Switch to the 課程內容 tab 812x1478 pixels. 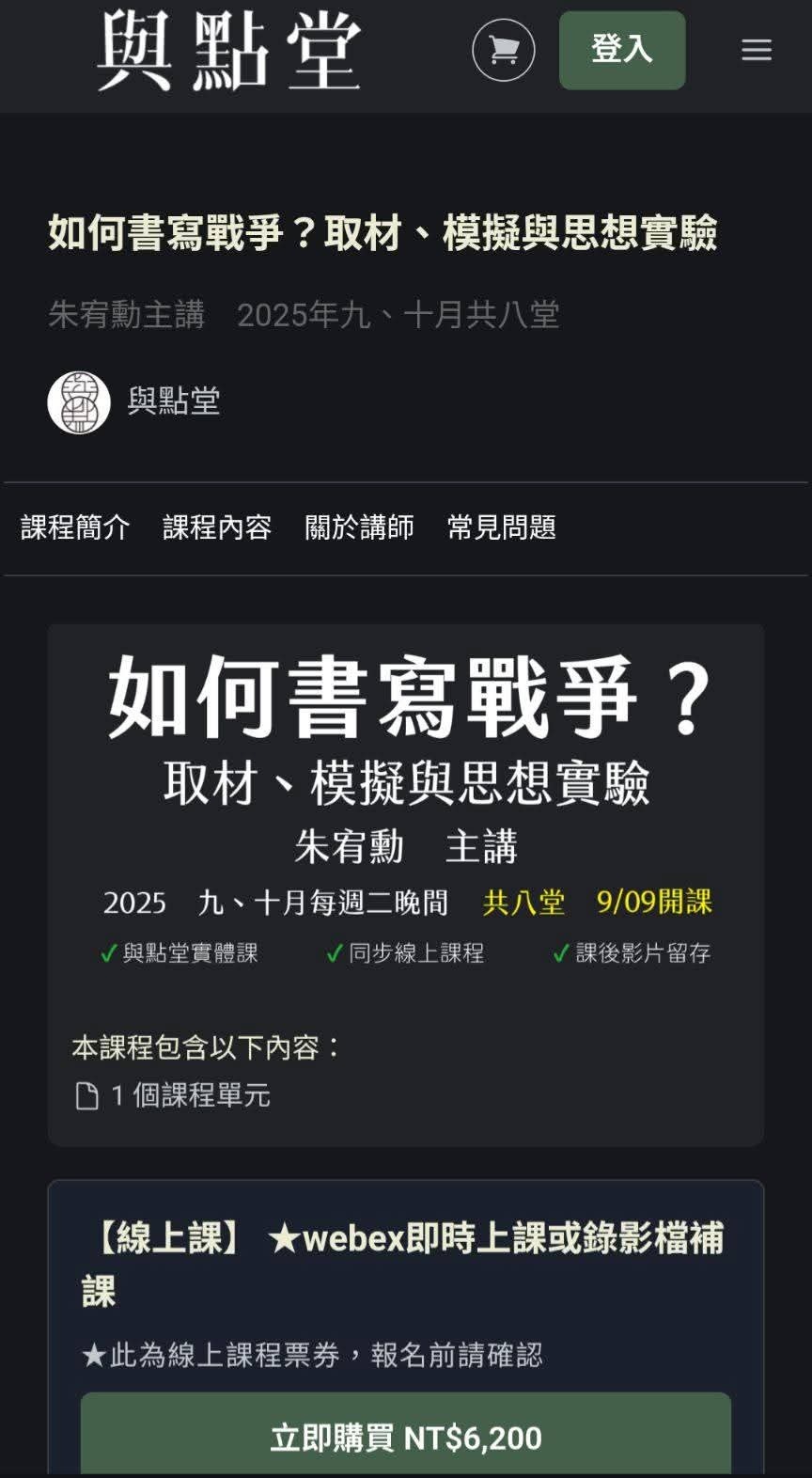[217, 527]
